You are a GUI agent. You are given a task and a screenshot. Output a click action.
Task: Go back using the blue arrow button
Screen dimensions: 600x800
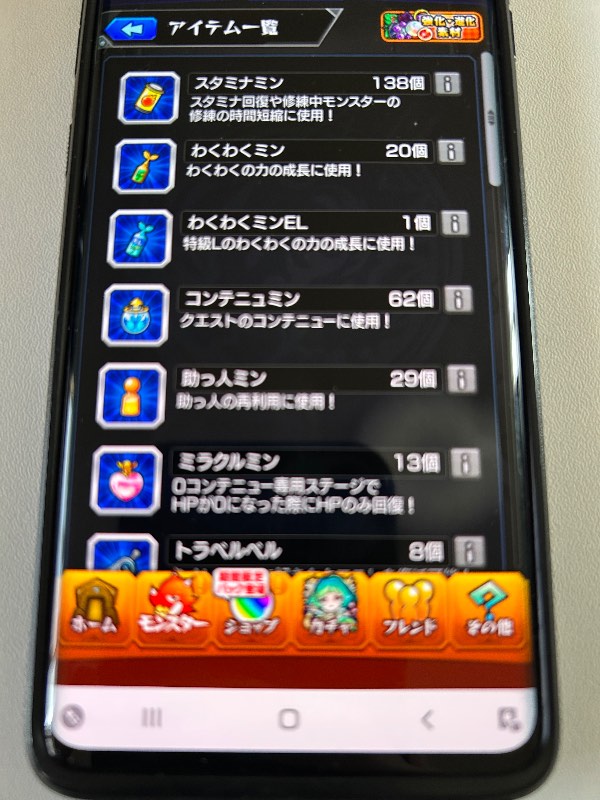click(x=131, y=29)
